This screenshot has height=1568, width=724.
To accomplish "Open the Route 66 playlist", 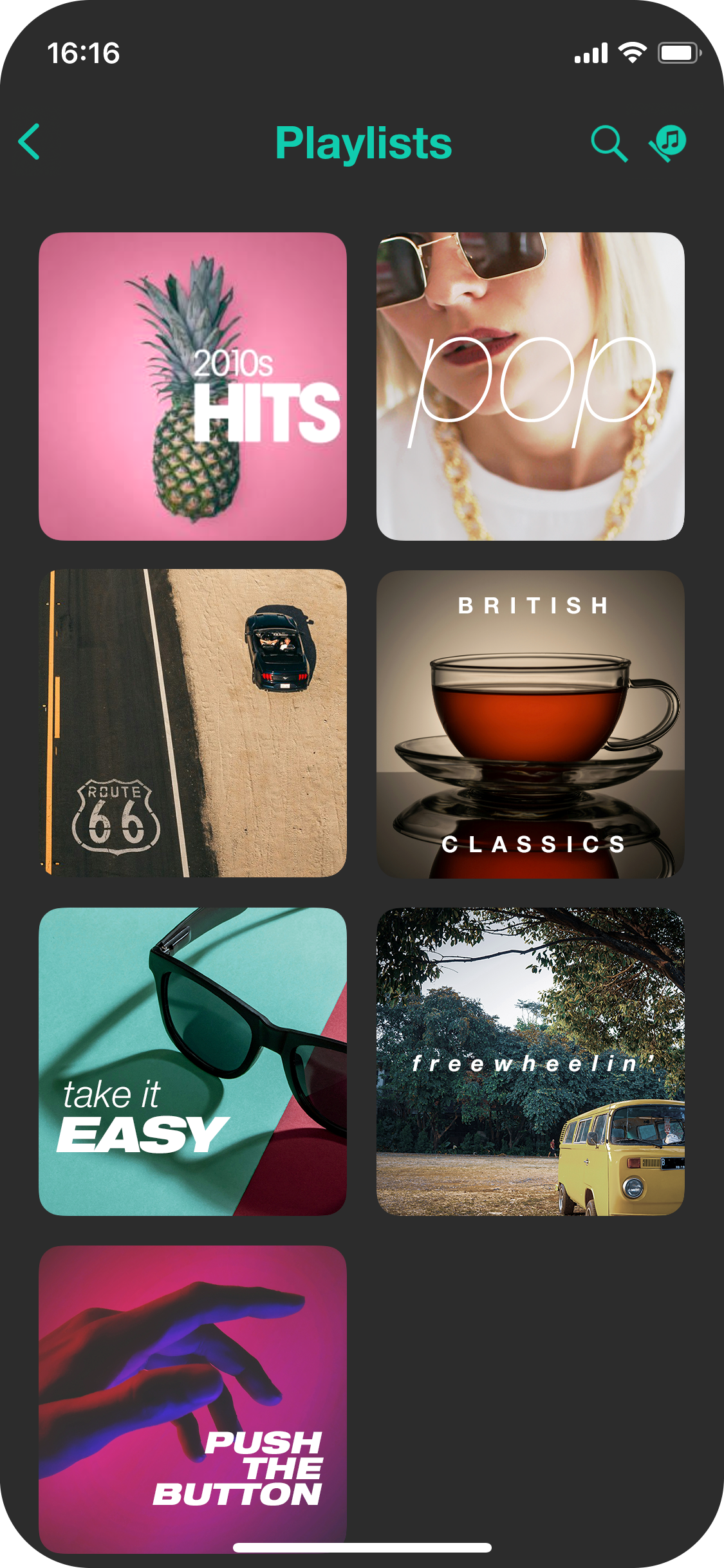I will [x=192, y=723].
